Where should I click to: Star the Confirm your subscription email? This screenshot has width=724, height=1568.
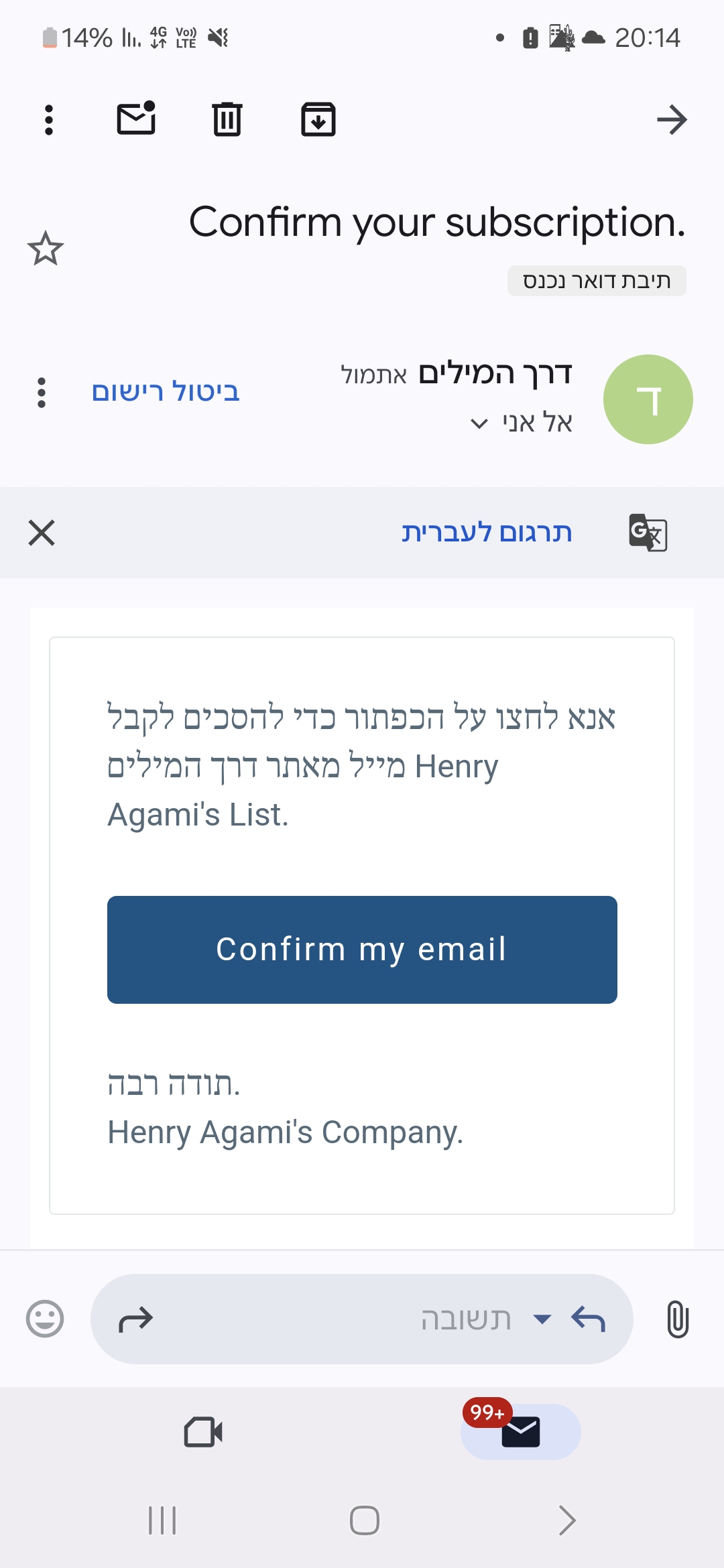tap(46, 249)
